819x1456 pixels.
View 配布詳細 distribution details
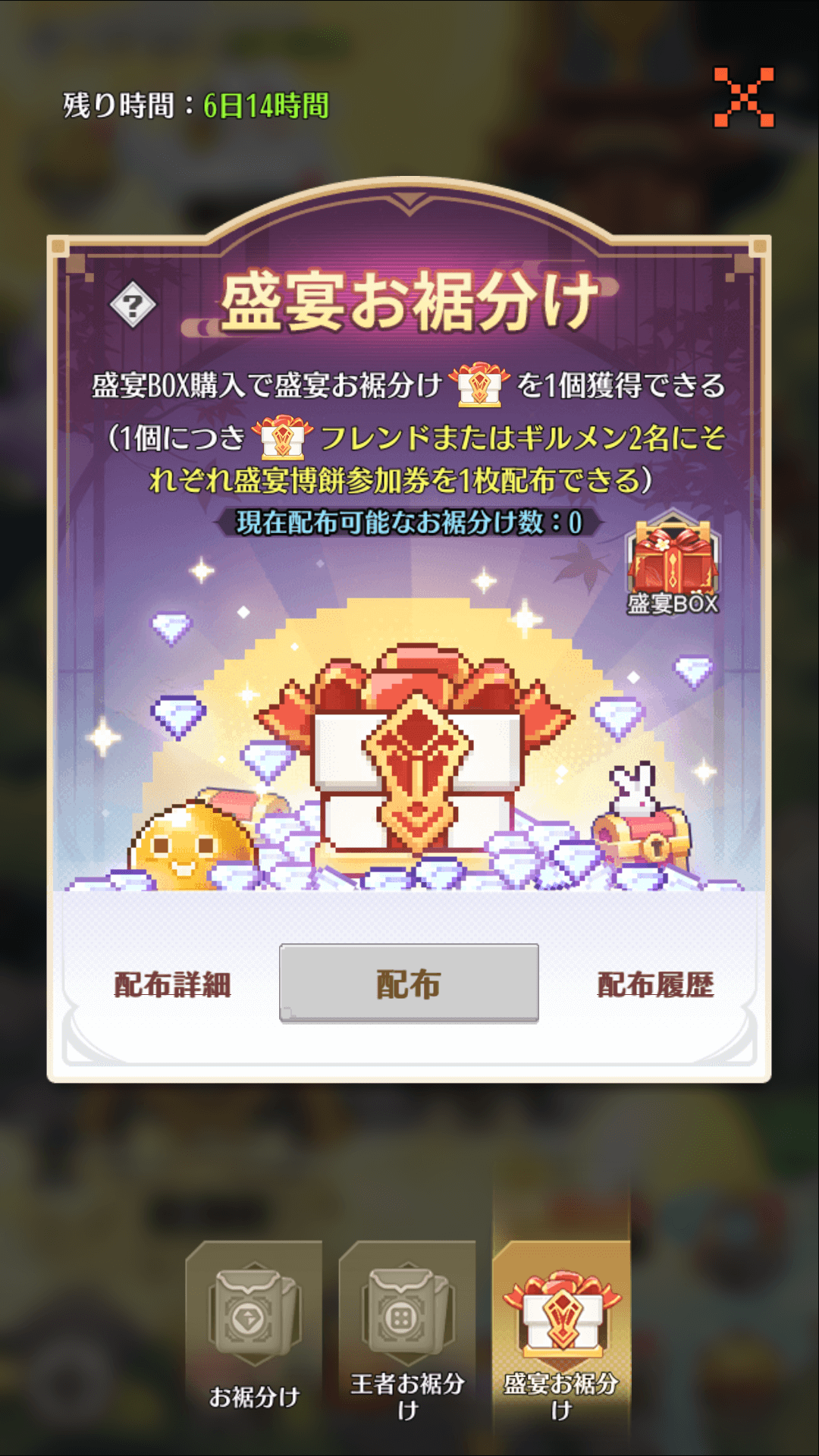[172, 984]
